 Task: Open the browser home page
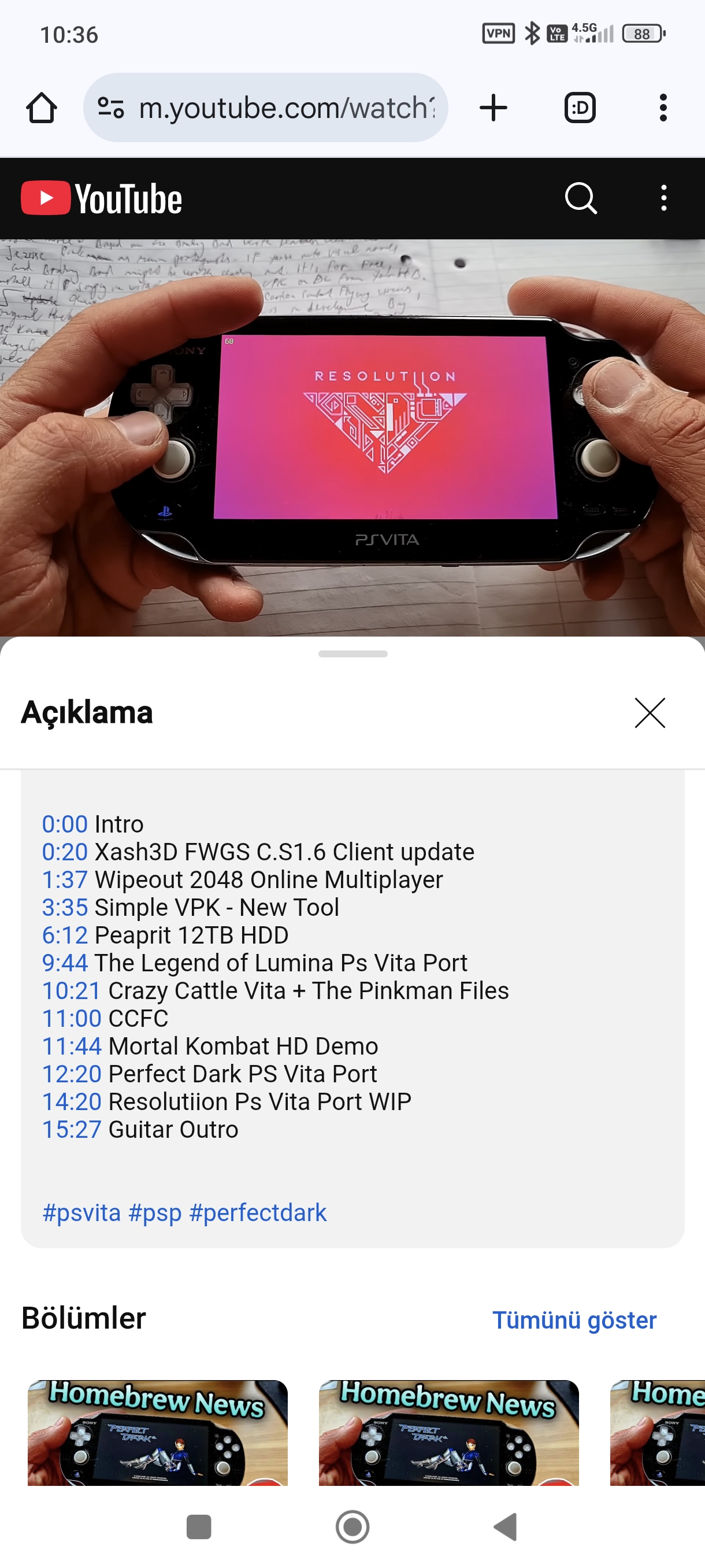coord(42,108)
